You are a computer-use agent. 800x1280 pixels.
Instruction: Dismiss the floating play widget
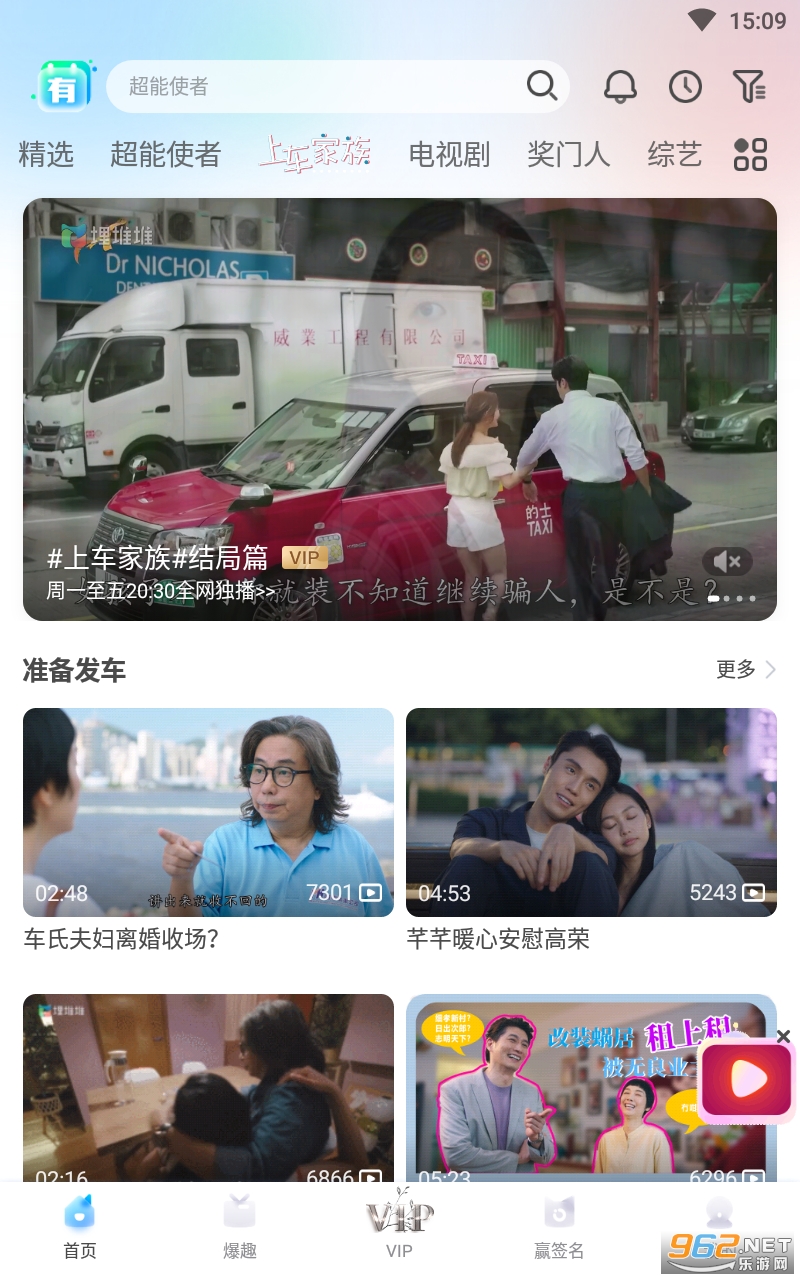[783, 1037]
